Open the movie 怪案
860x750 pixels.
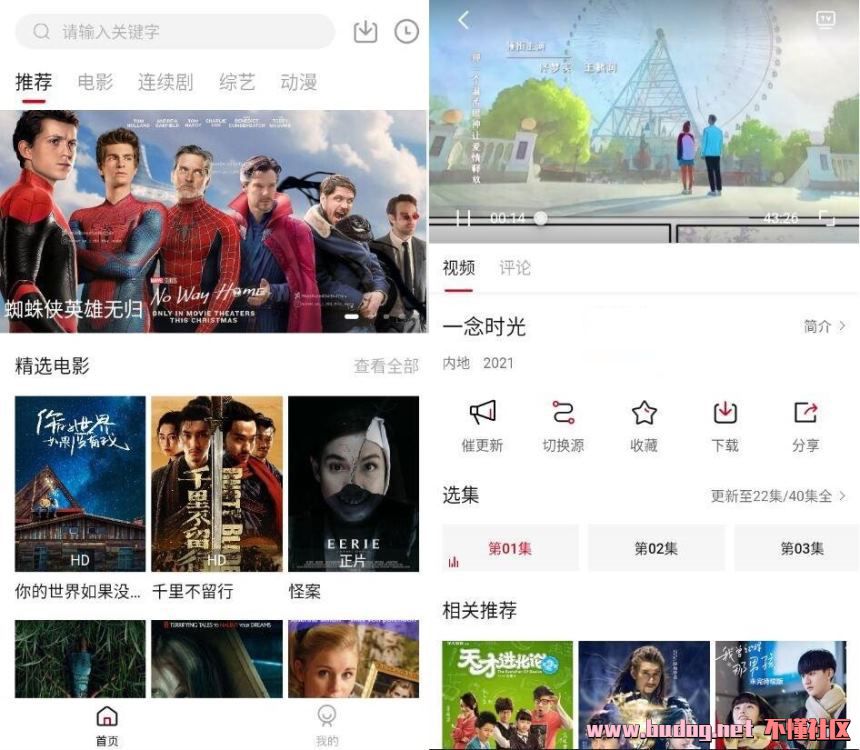tap(353, 484)
